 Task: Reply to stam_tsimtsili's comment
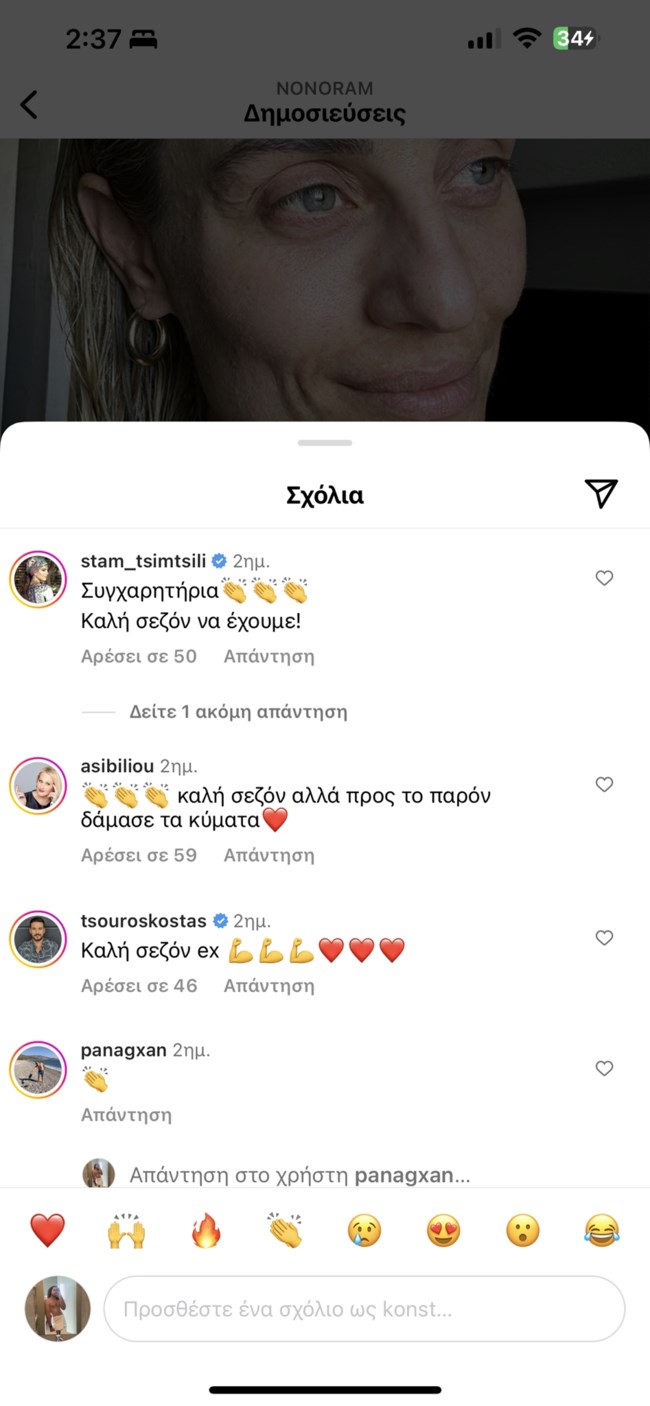click(x=268, y=657)
